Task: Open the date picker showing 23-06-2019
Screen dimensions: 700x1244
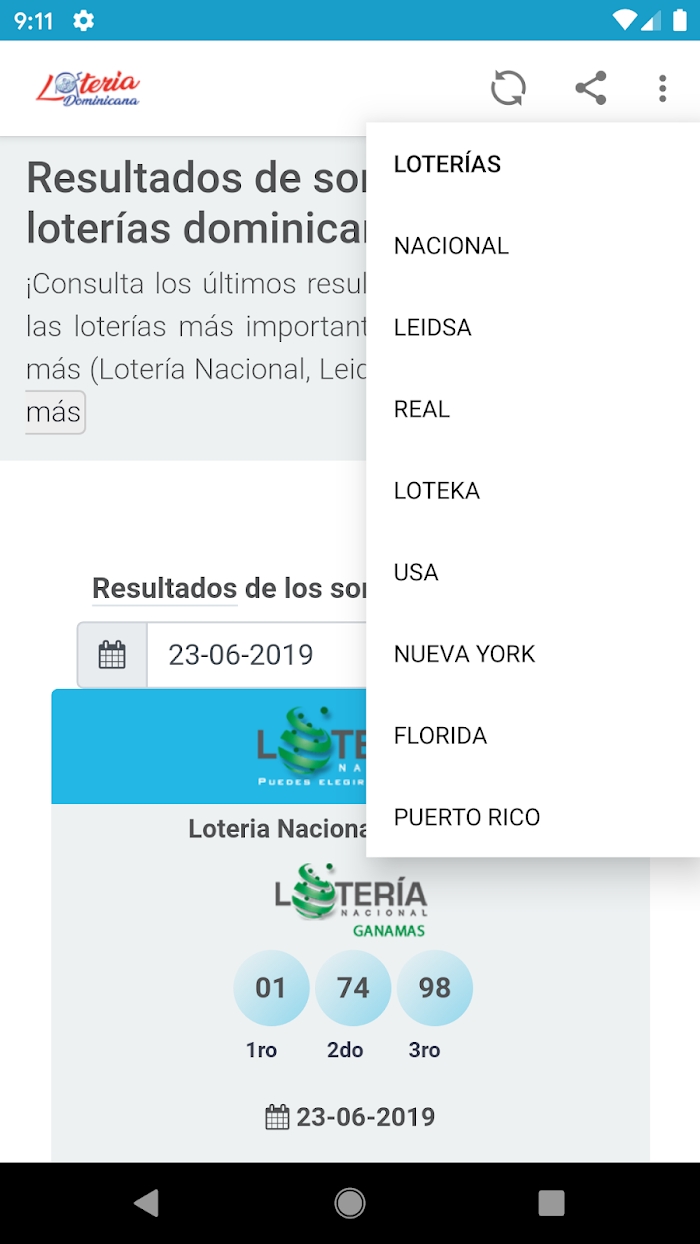Action: tap(257, 655)
